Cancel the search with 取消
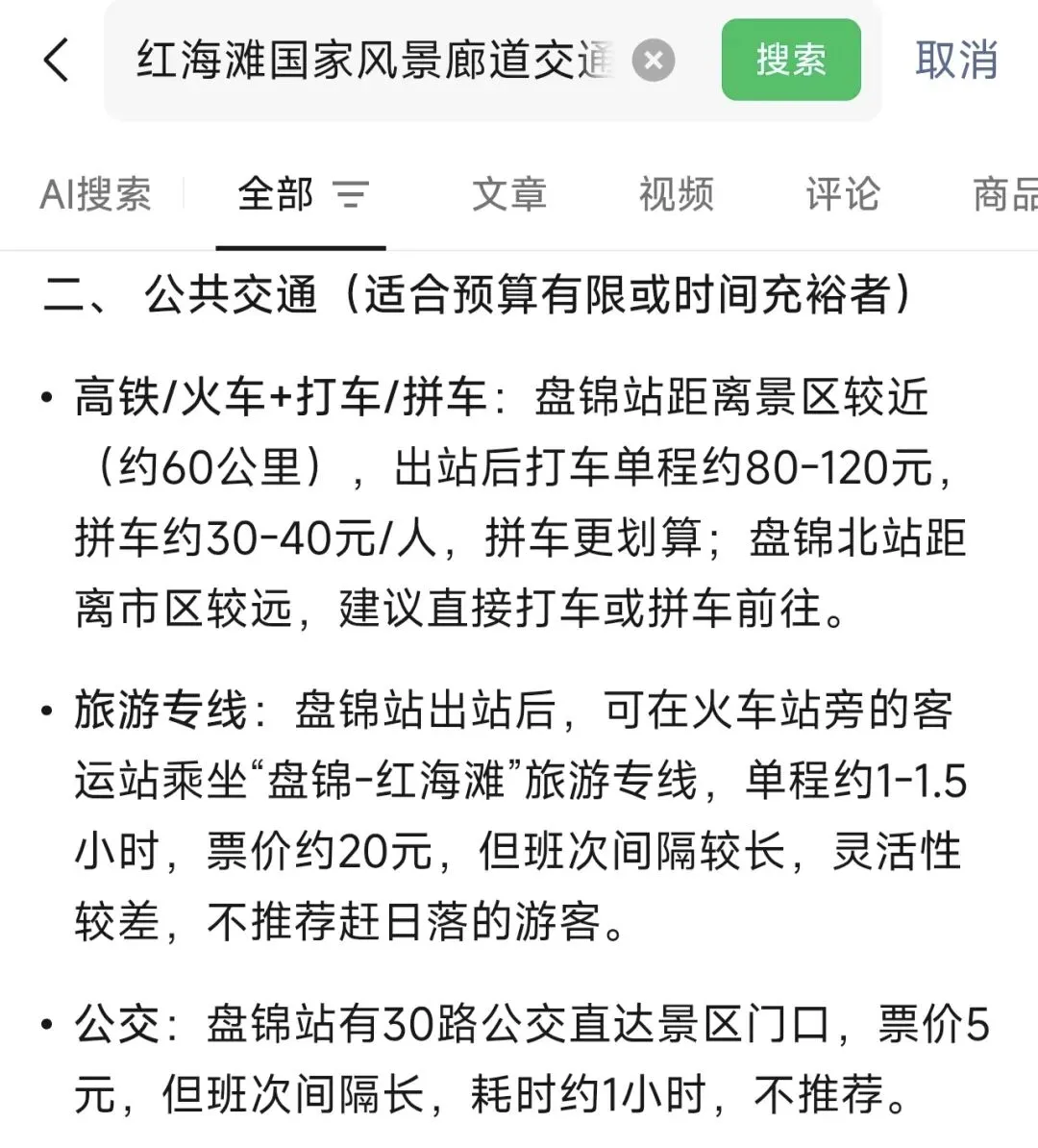Viewport: 1038px width, 1148px height. point(956,60)
